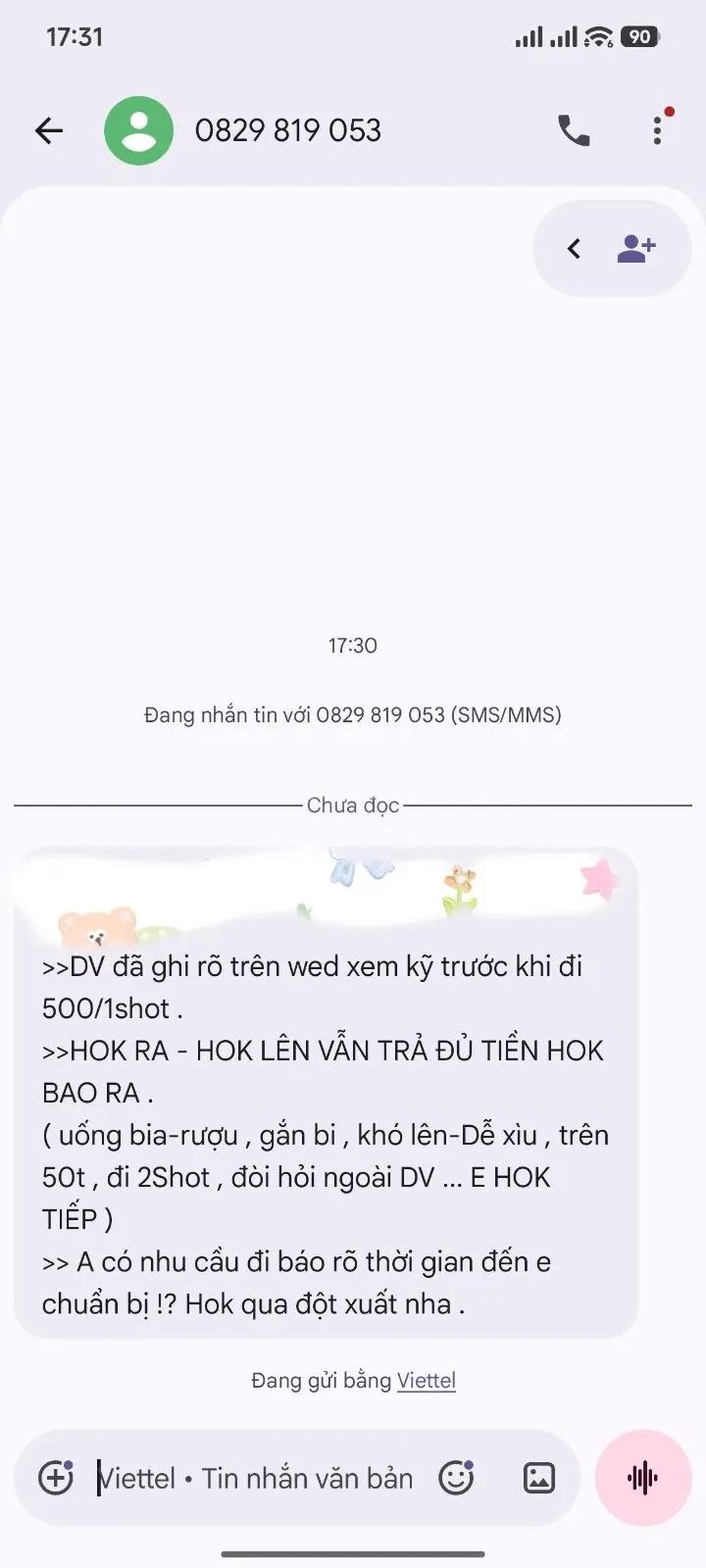Open the plus attachment menu
706x1568 pixels.
(x=56, y=1477)
